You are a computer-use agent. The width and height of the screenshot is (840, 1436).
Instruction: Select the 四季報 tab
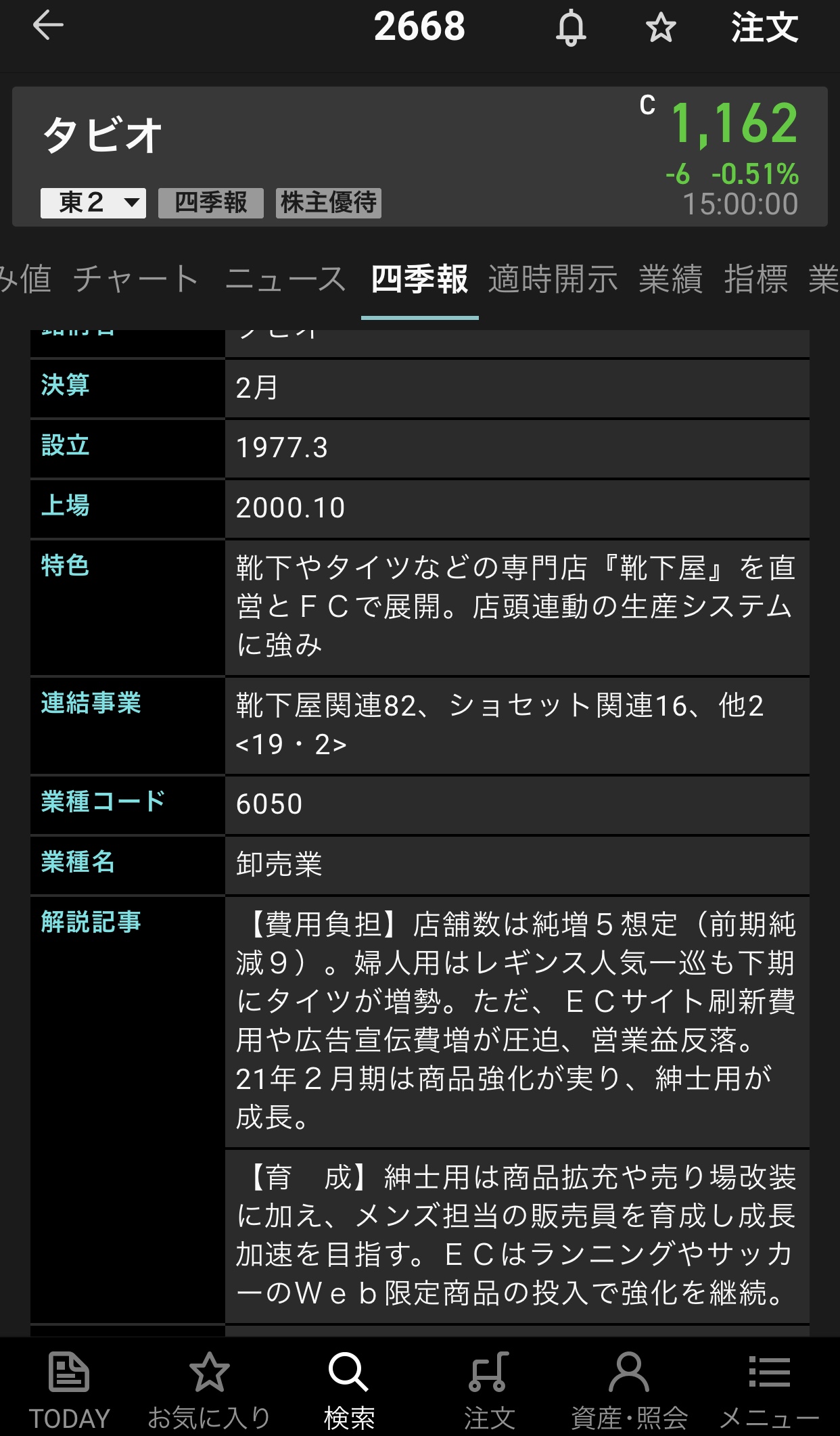point(420,279)
